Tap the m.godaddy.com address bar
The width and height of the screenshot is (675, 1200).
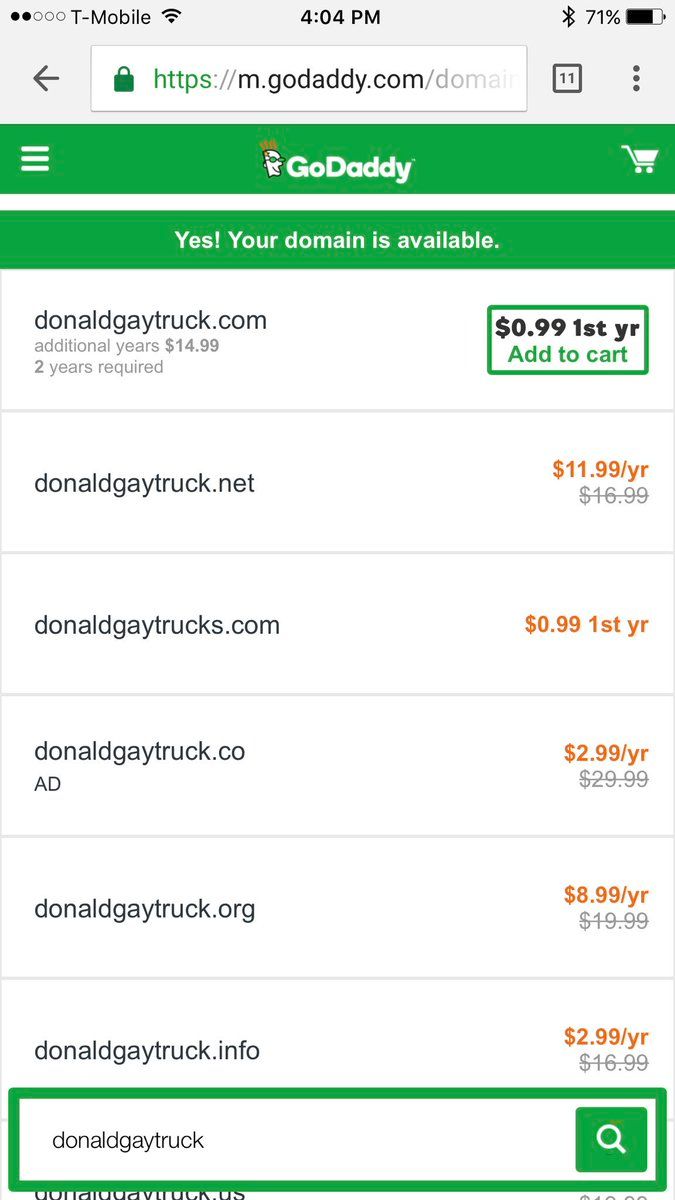tap(308, 78)
